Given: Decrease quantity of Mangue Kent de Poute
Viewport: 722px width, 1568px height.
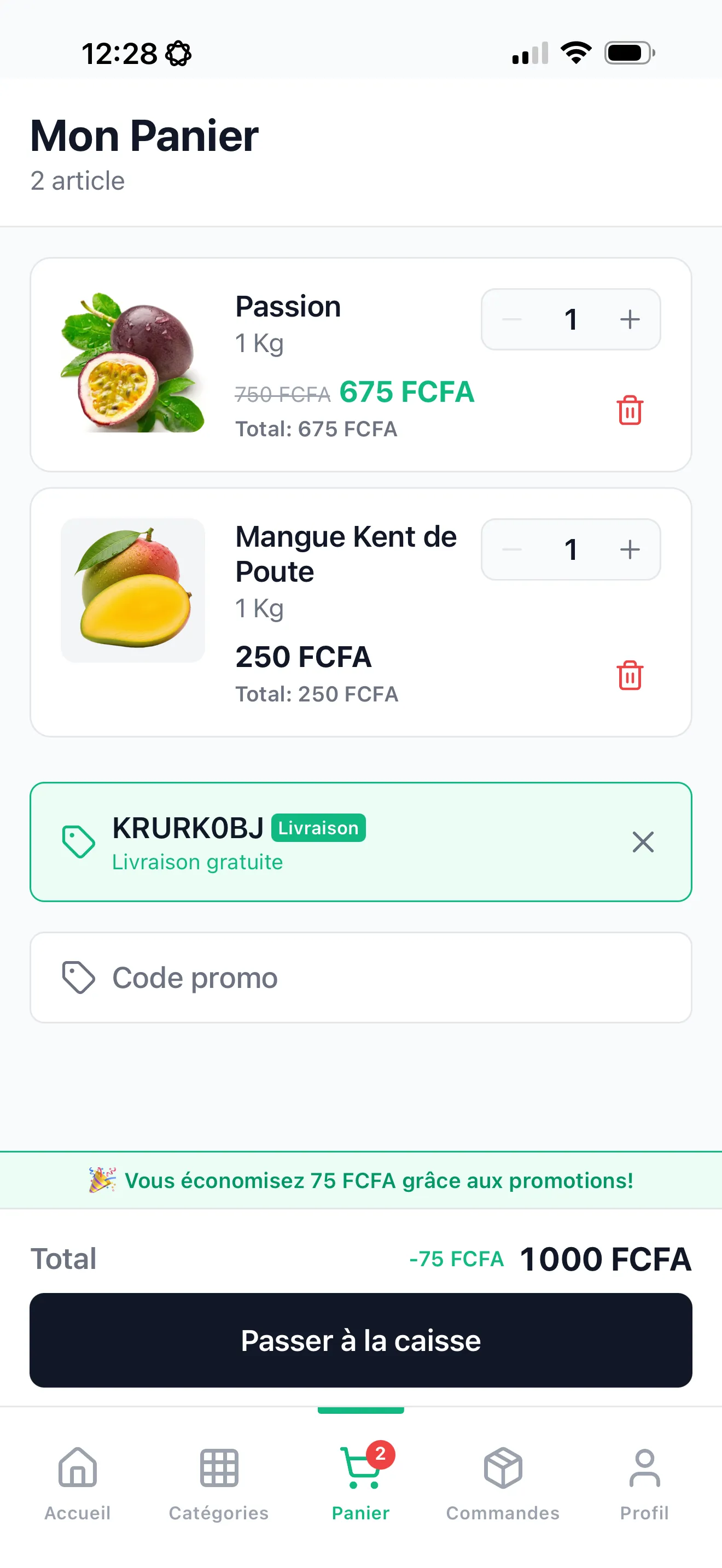Looking at the screenshot, I should coord(512,549).
